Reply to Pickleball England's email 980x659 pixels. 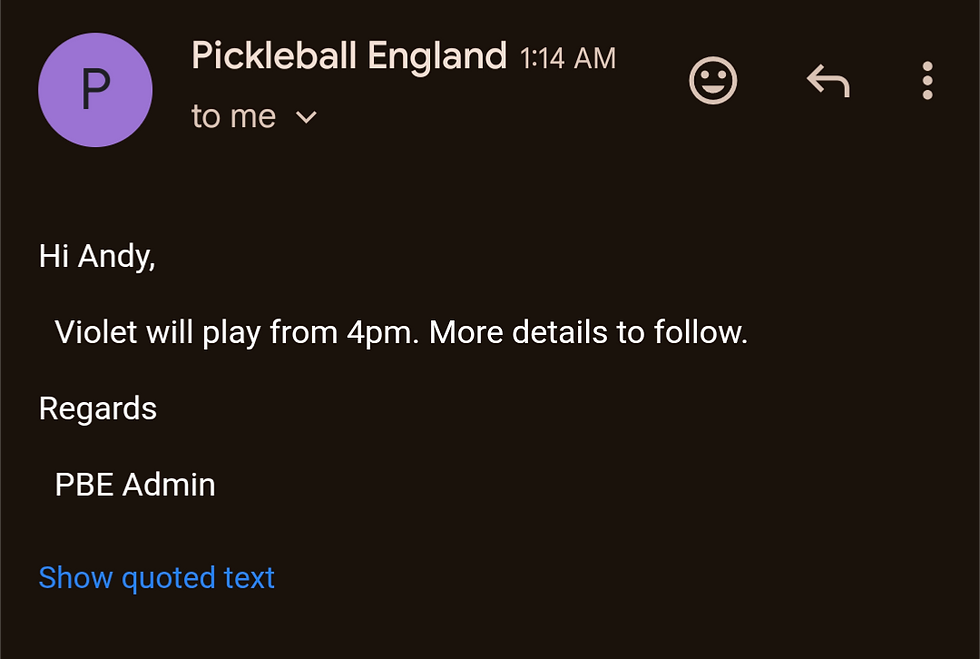click(828, 81)
